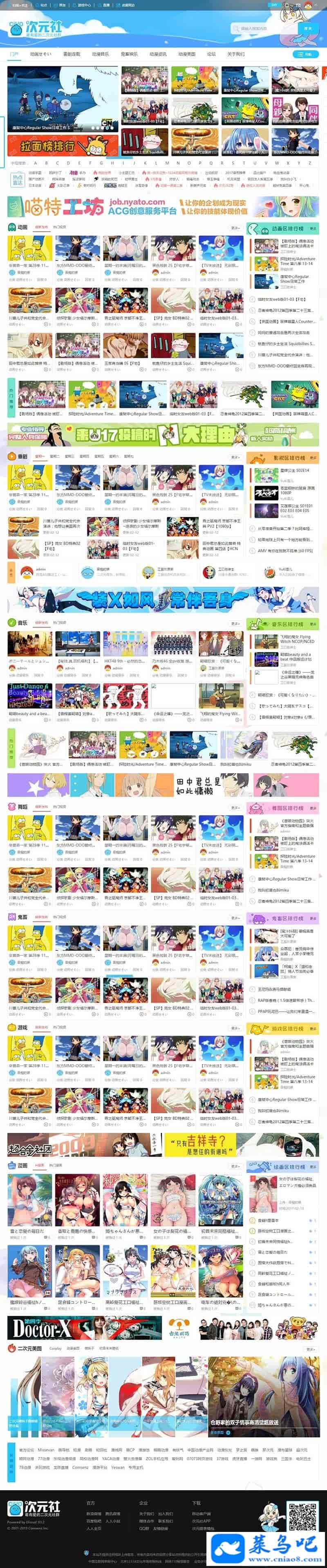The height and width of the screenshot is (1568, 327).
Task: Open the 动漫资讯 navigation tab
Action: (158, 54)
